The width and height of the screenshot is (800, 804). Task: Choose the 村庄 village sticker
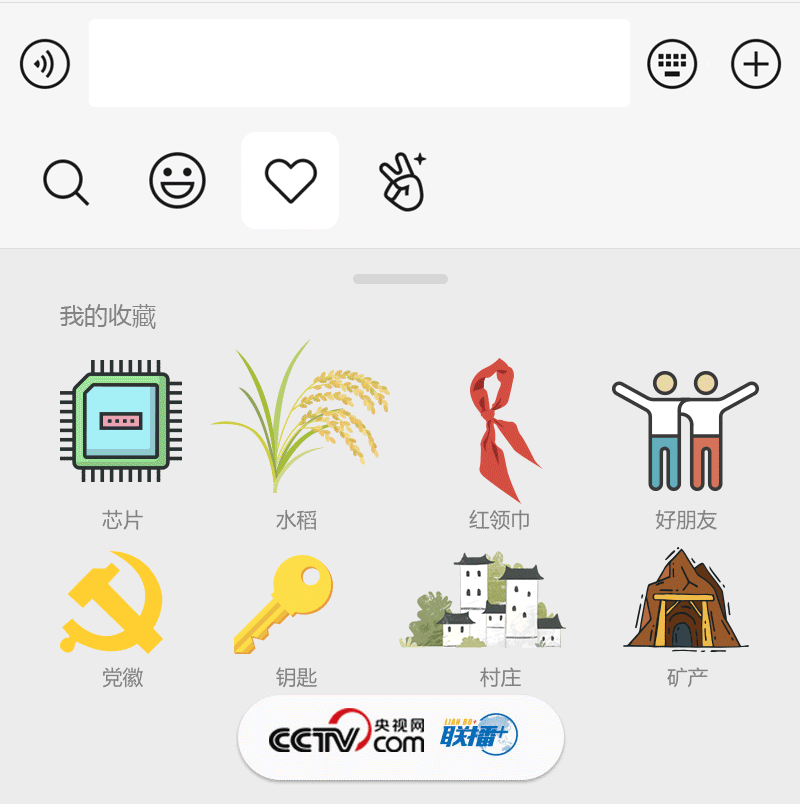pyautogui.click(x=490, y=600)
